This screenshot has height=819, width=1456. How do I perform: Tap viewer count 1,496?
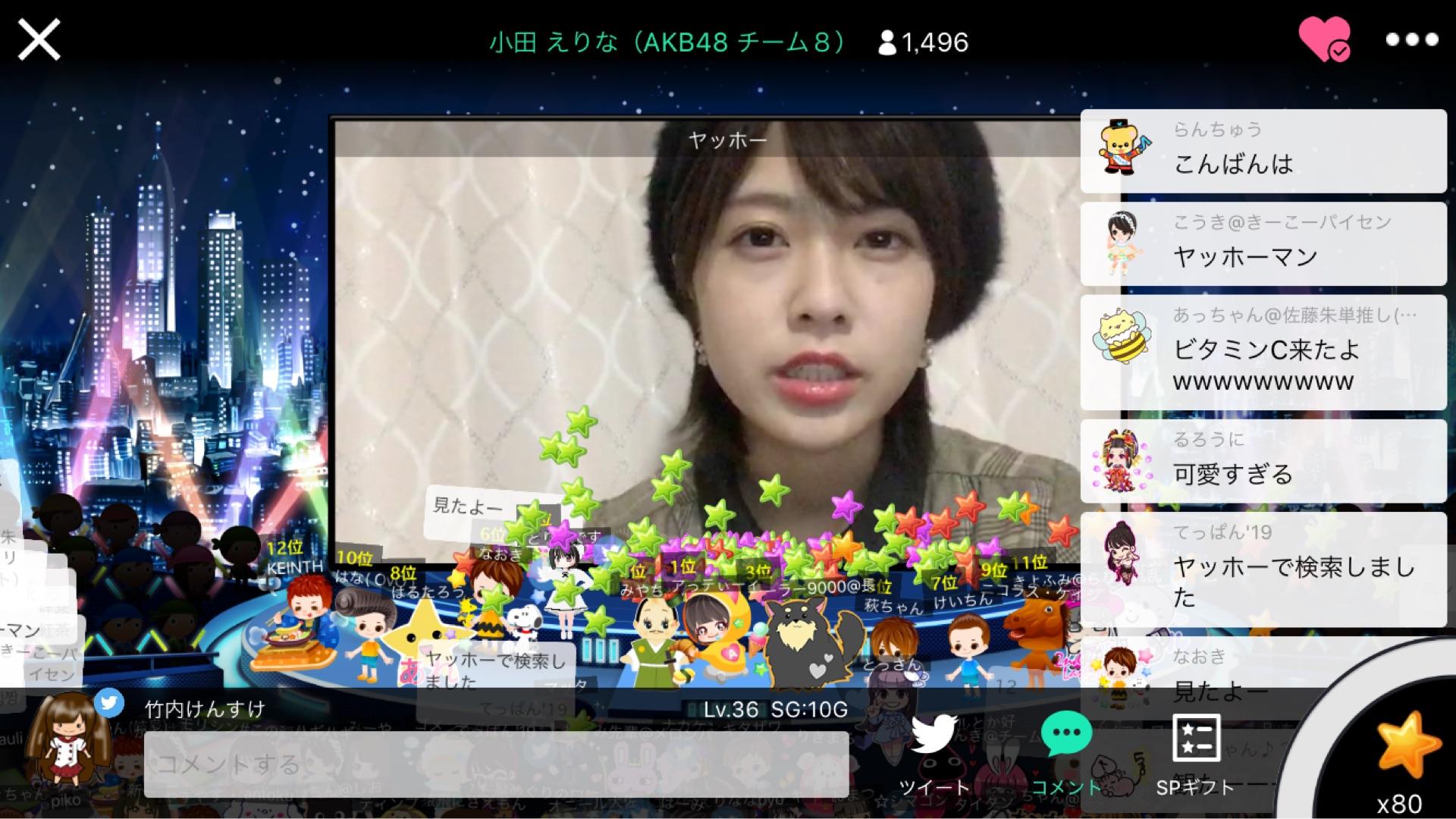click(923, 42)
